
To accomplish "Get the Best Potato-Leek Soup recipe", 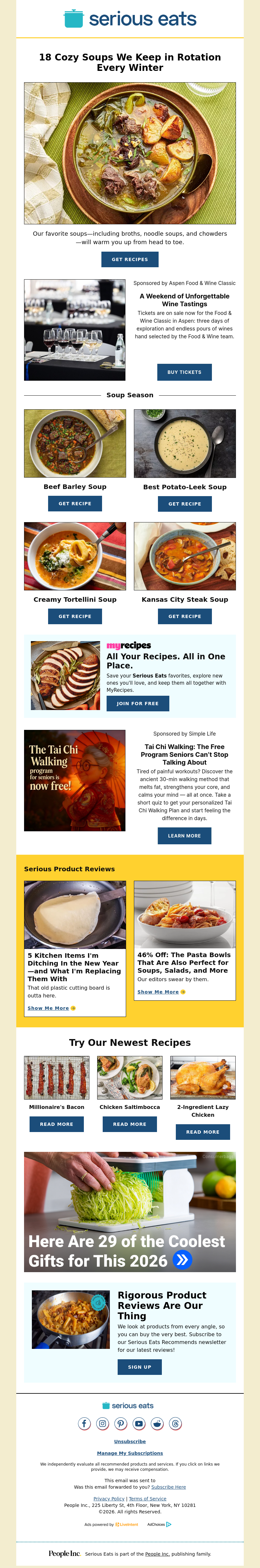I will click(185, 503).
